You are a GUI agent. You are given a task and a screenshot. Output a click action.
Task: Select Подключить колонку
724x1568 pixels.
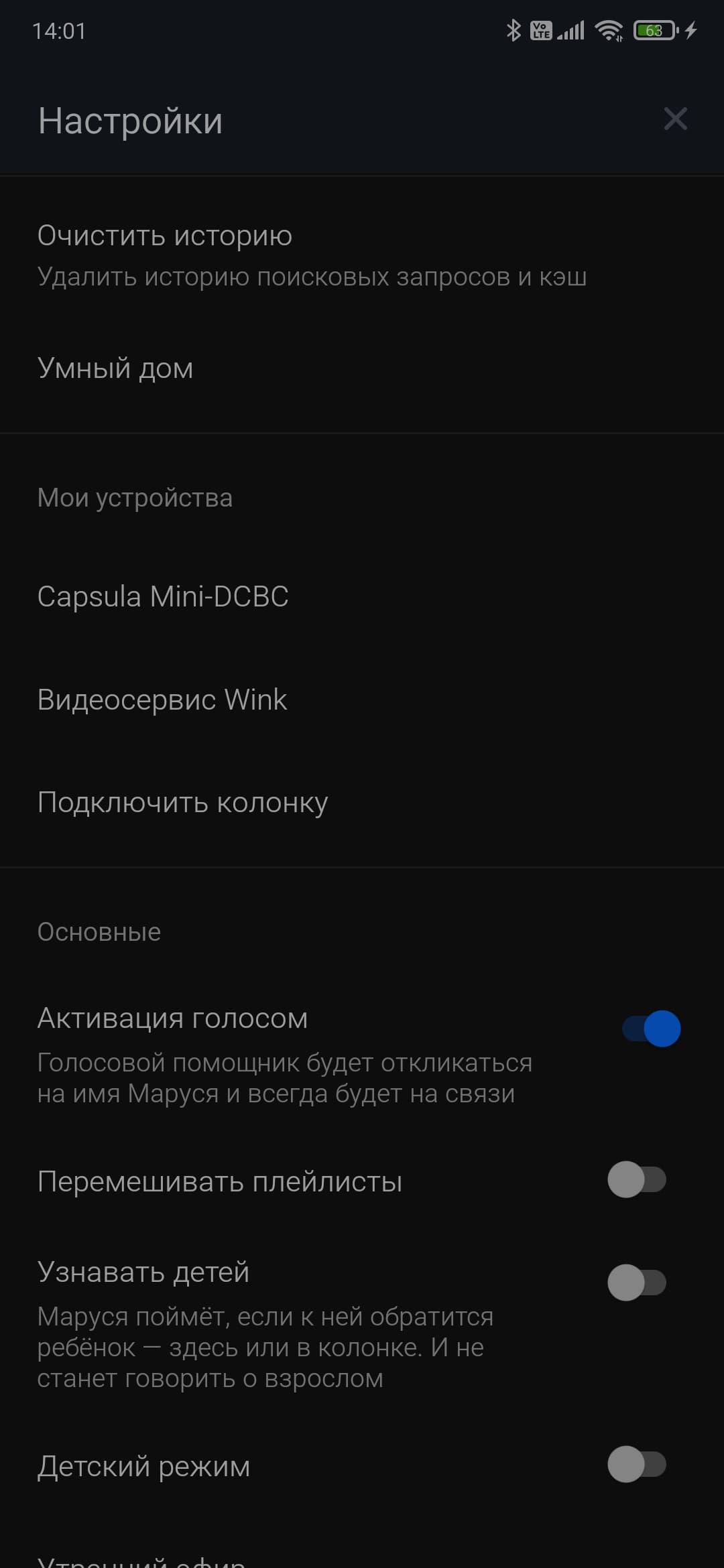click(x=182, y=802)
